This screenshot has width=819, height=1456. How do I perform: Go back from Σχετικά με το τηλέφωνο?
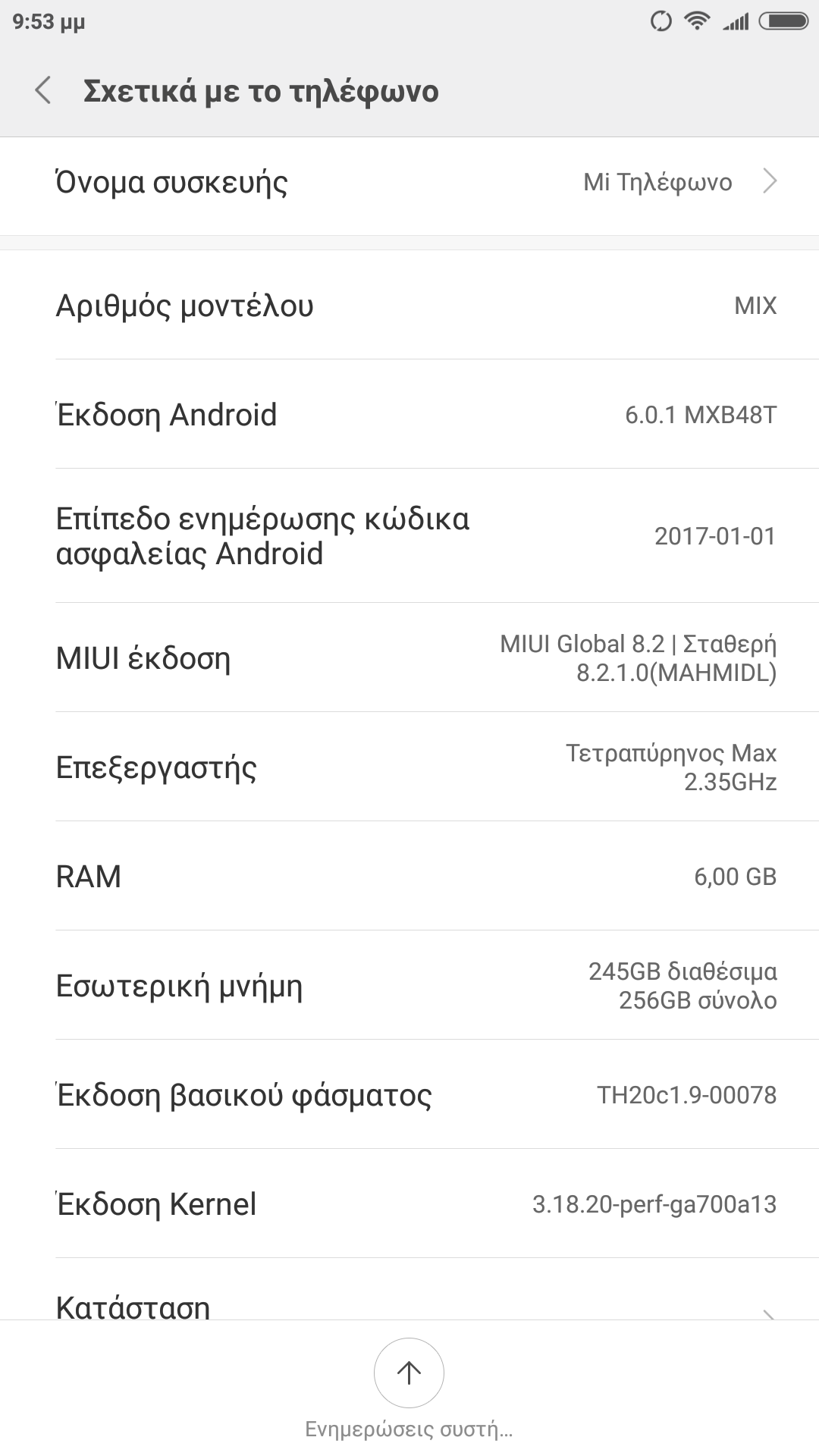(x=43, y=90)
